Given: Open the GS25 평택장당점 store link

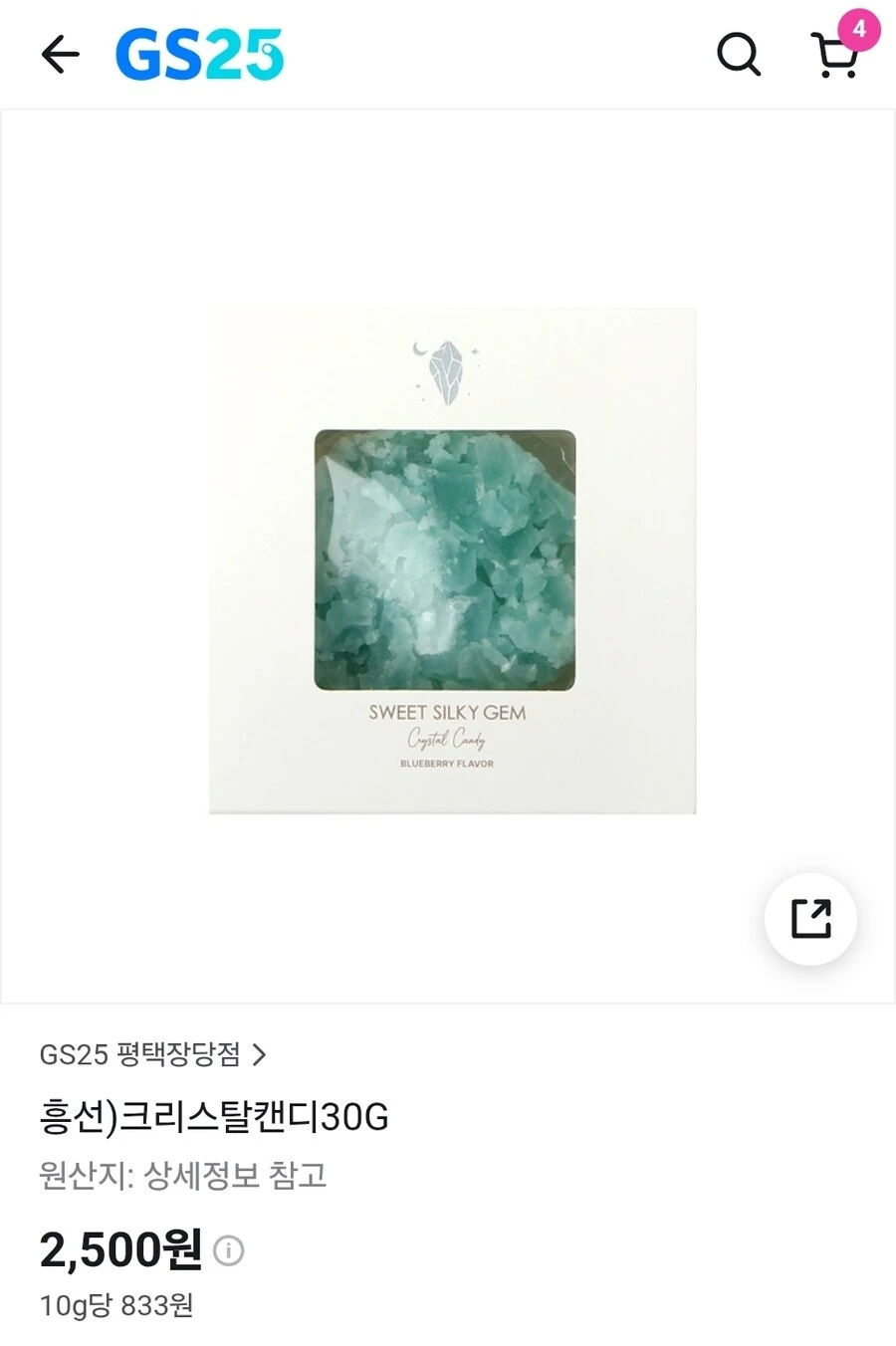Looking at the screenshot, I should 152,1054.
